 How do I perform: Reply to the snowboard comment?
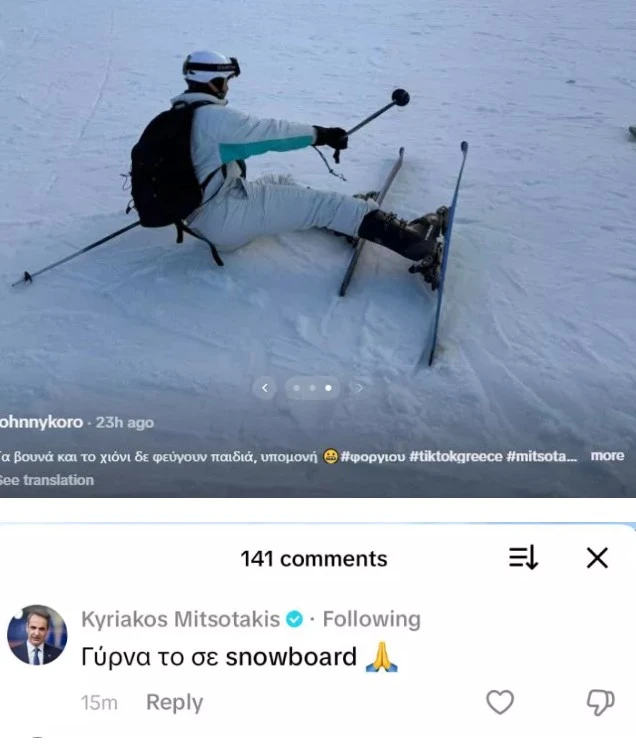[x=174, y=703]
